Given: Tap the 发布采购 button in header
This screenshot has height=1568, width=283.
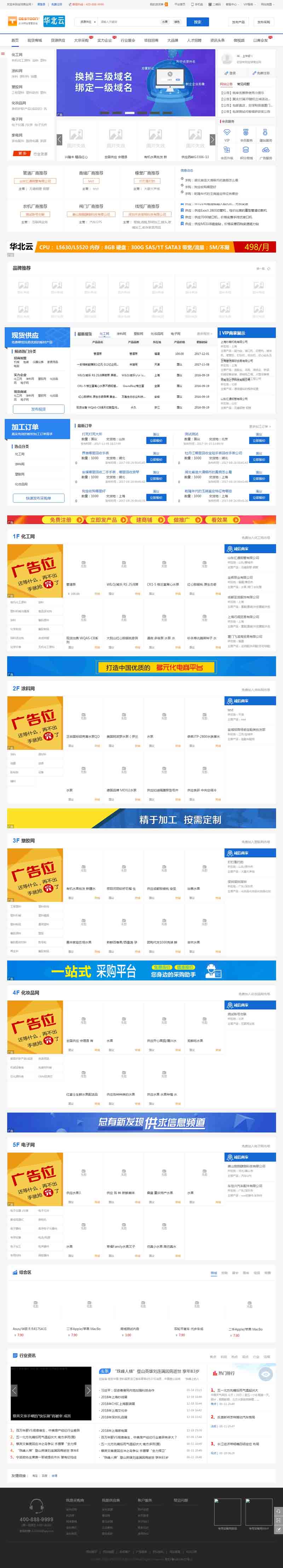Looking at the screenshot, I should click(x=264, y=22).
